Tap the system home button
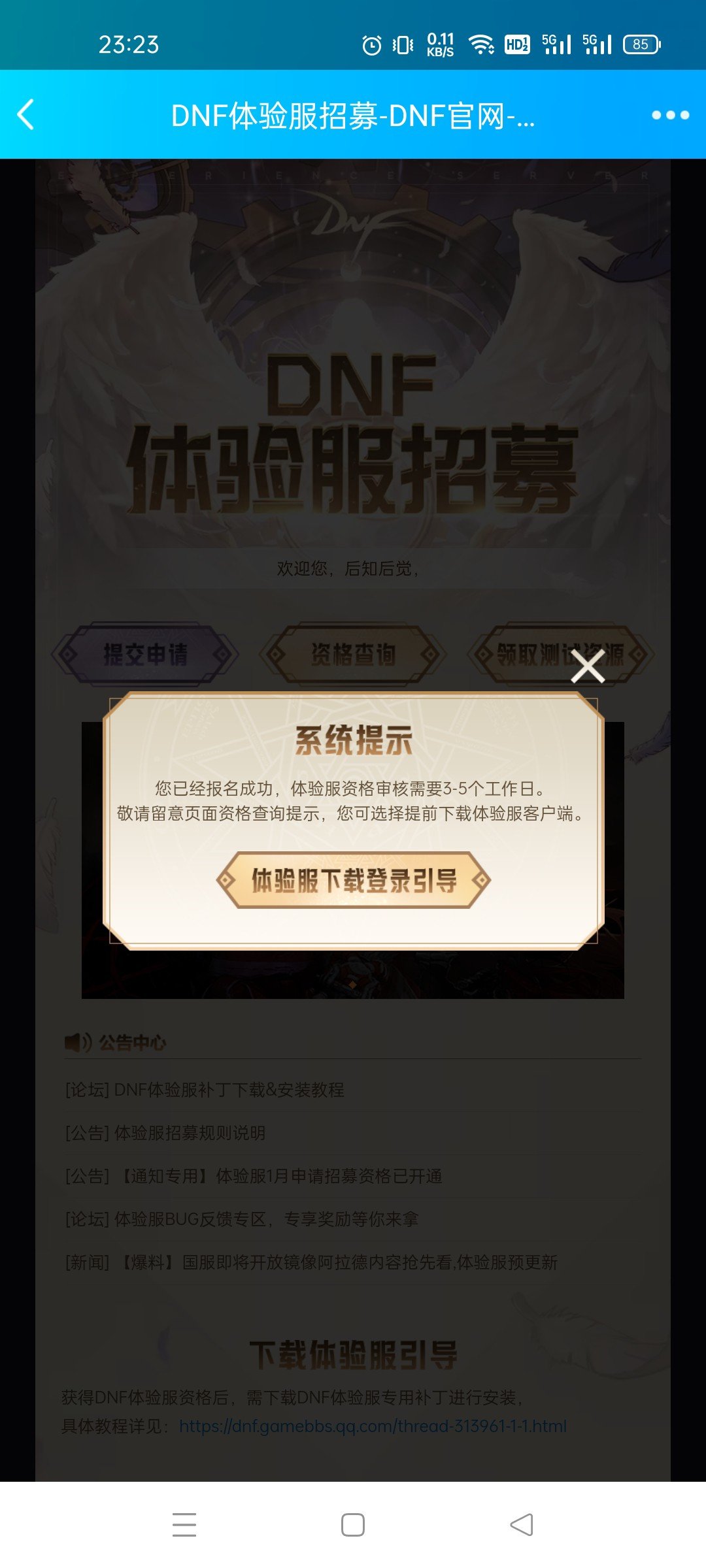The width and height of the screenshot is (706, 1568). (353, 1525)
